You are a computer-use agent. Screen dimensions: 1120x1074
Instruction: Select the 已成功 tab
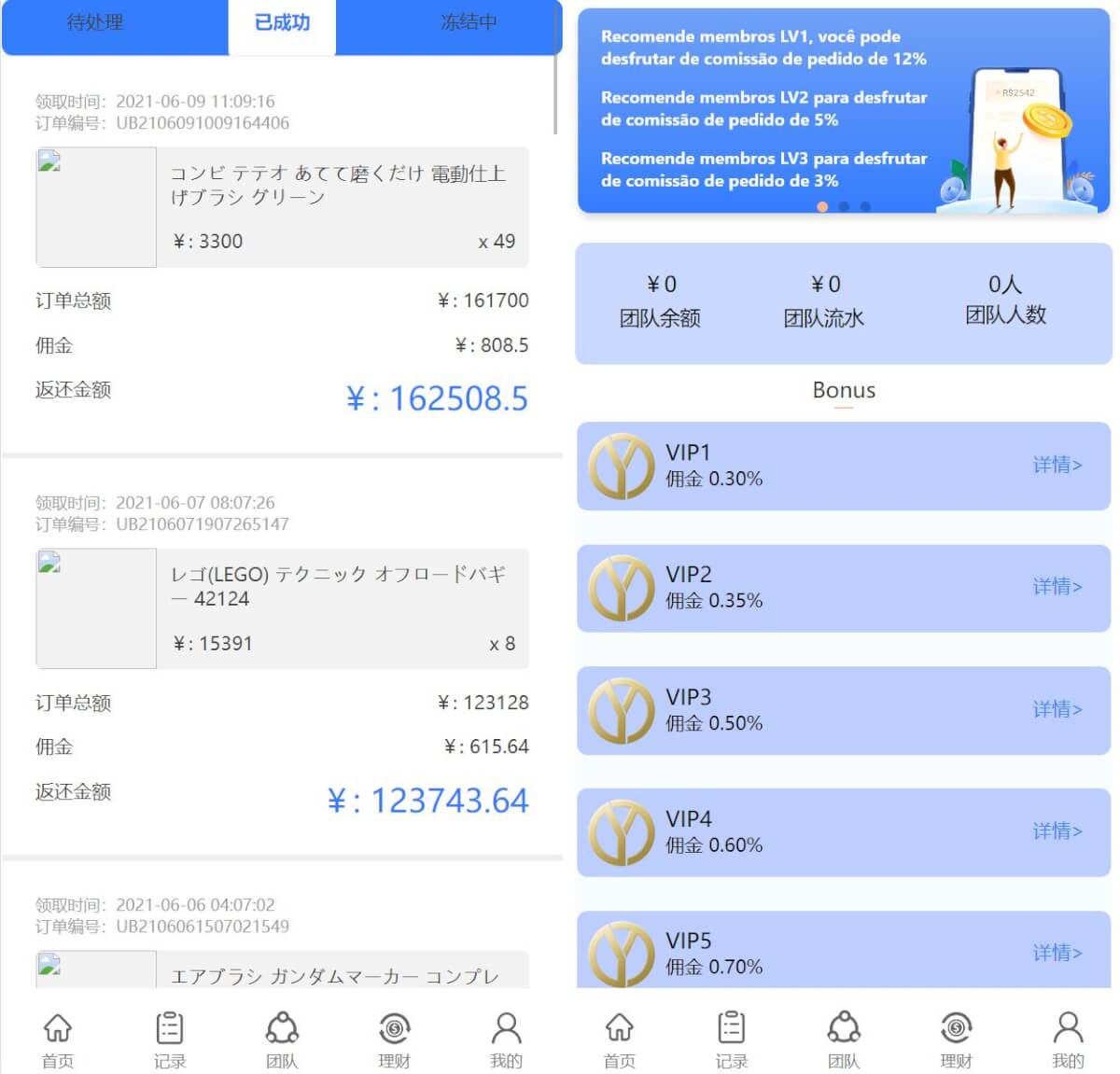coord(282,23)
